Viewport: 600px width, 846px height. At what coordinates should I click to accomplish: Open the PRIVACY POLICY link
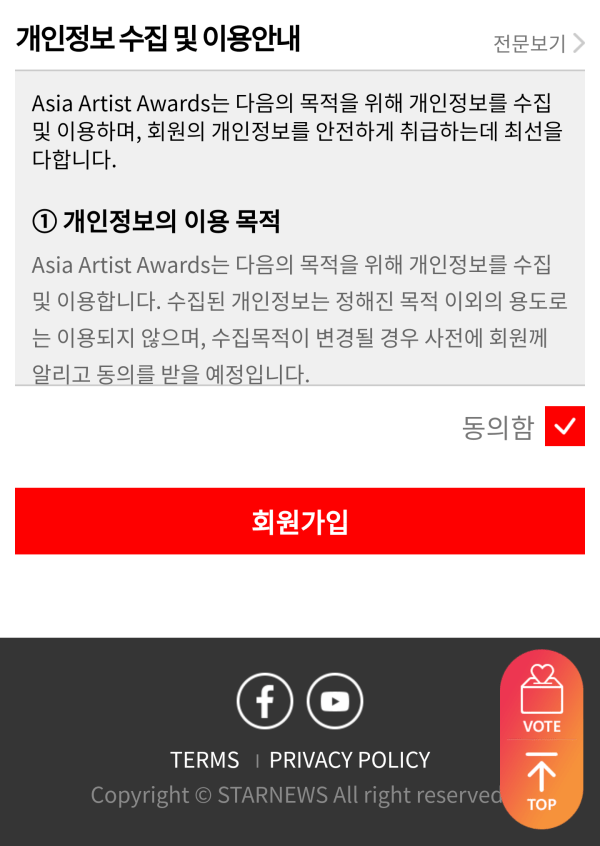[x=350, y=760]
